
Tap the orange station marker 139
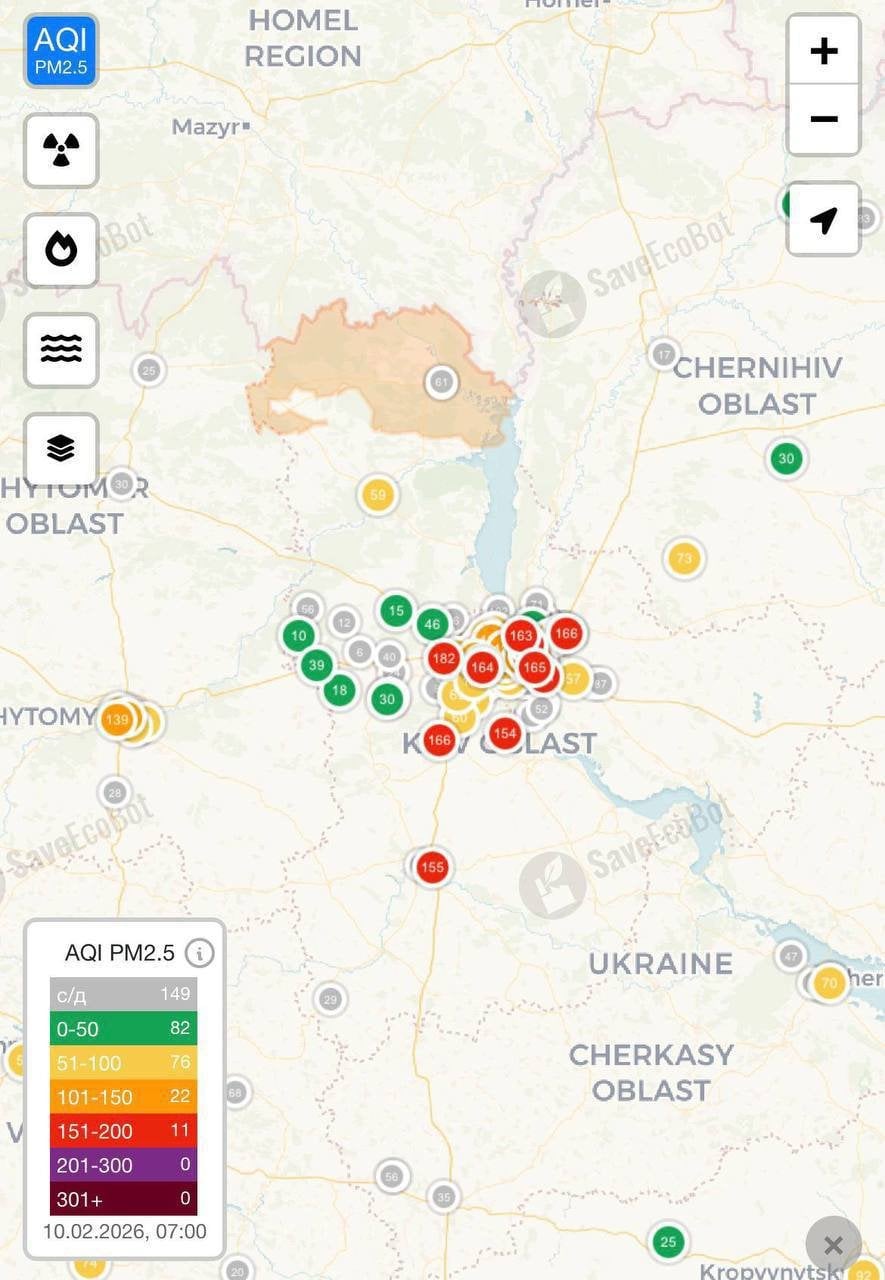coord(117,719)
